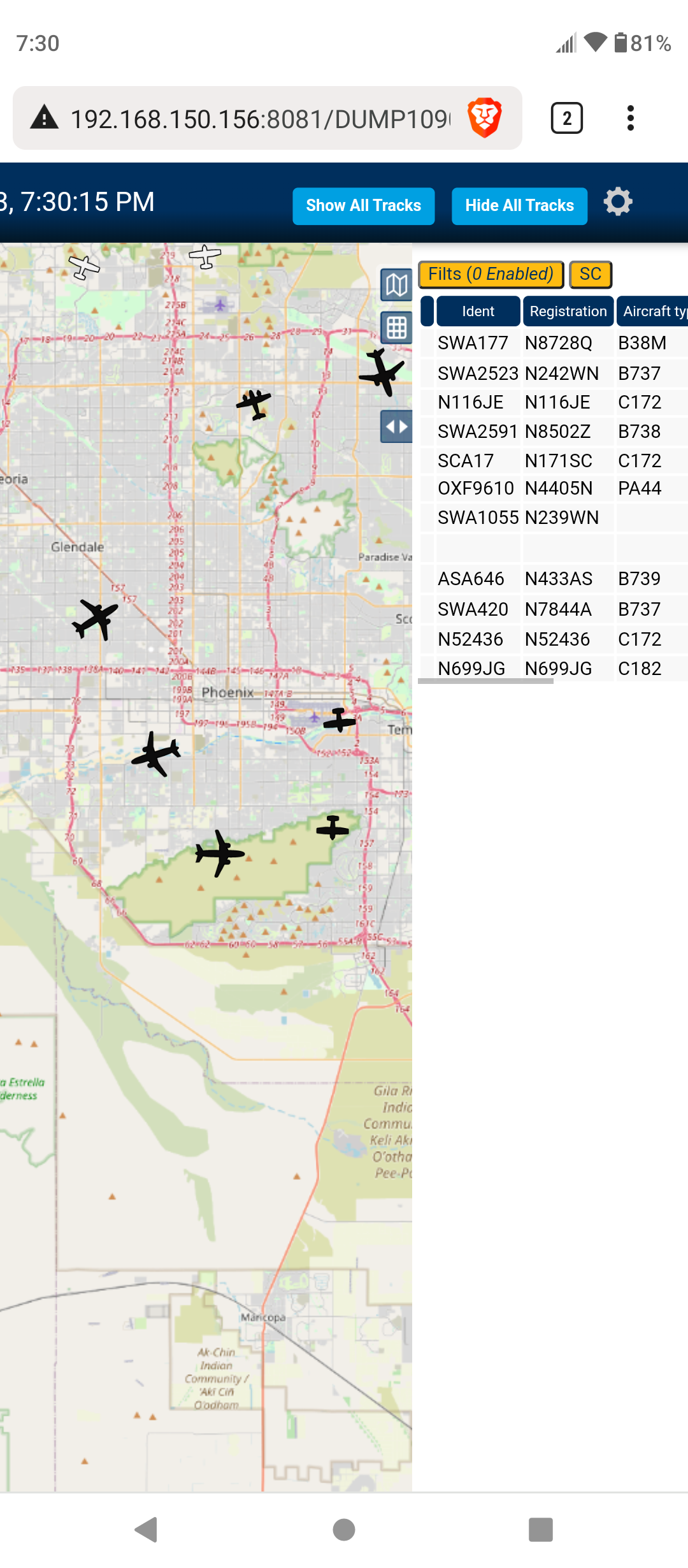Open the Filts (0 Enabled) filter button
The width and height of the screenshot is (688, 1568).
coord(491,274)
